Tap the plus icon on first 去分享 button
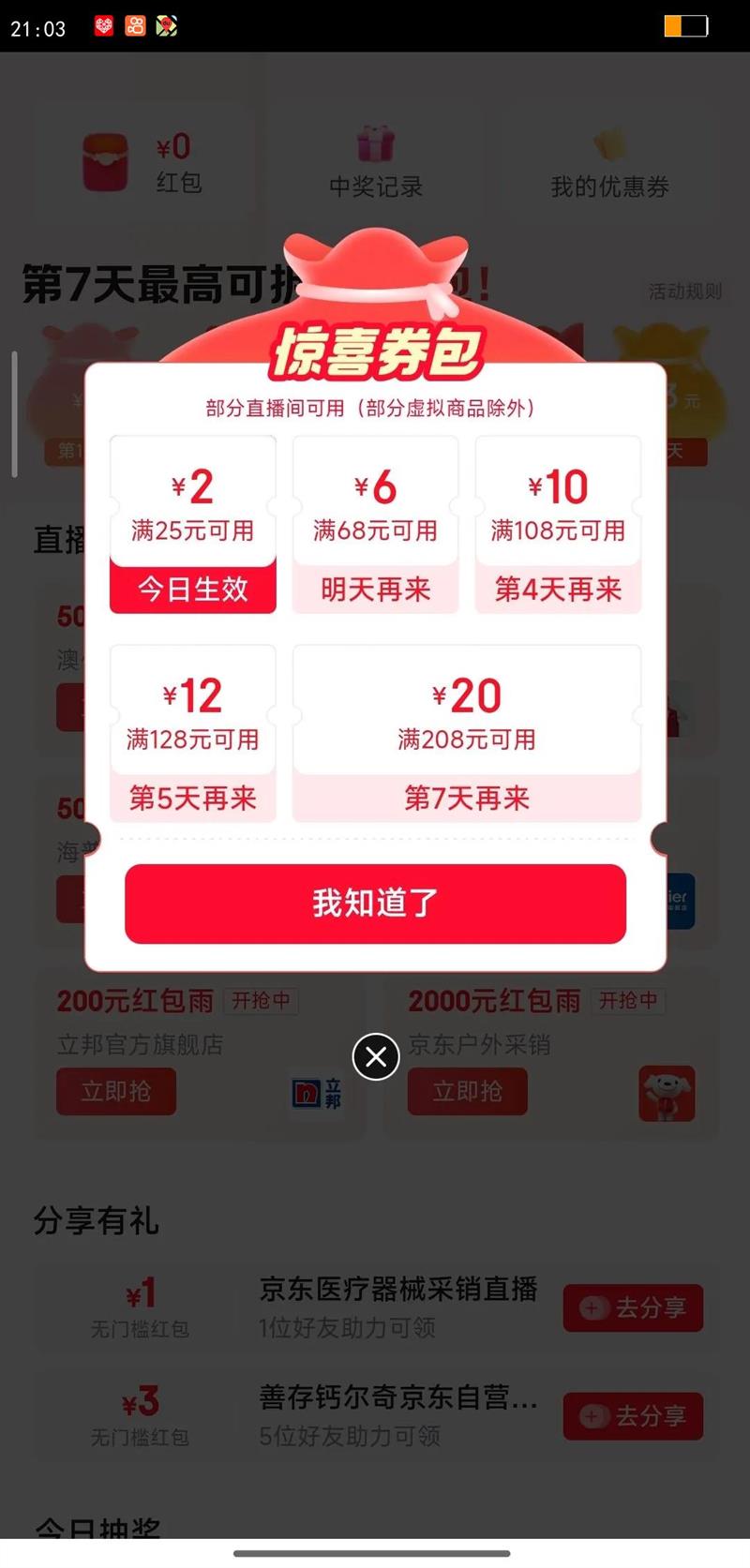 [591, 1307]
